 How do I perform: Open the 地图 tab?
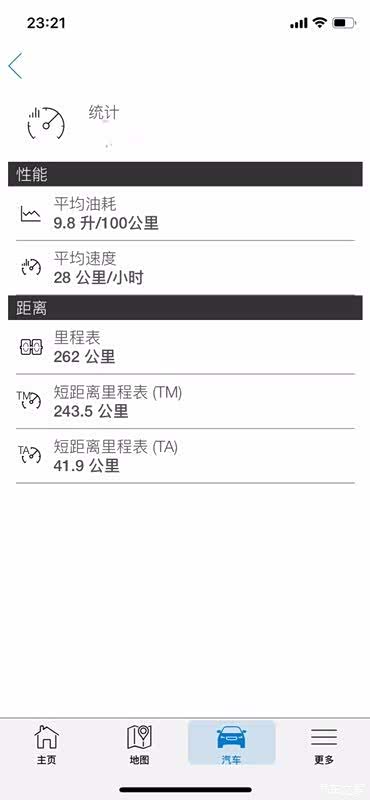[x=139, y=744]
